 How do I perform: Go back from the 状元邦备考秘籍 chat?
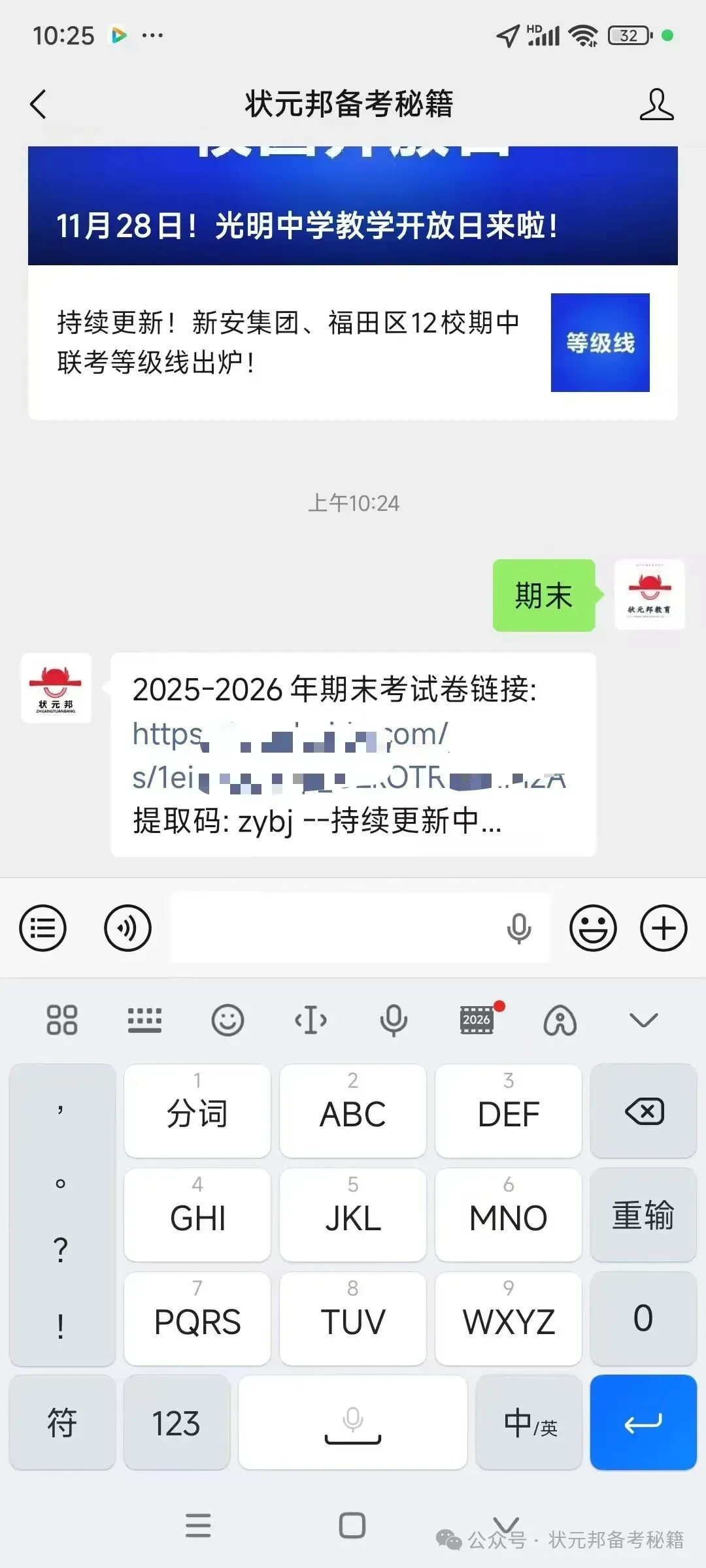coord(39,105)
